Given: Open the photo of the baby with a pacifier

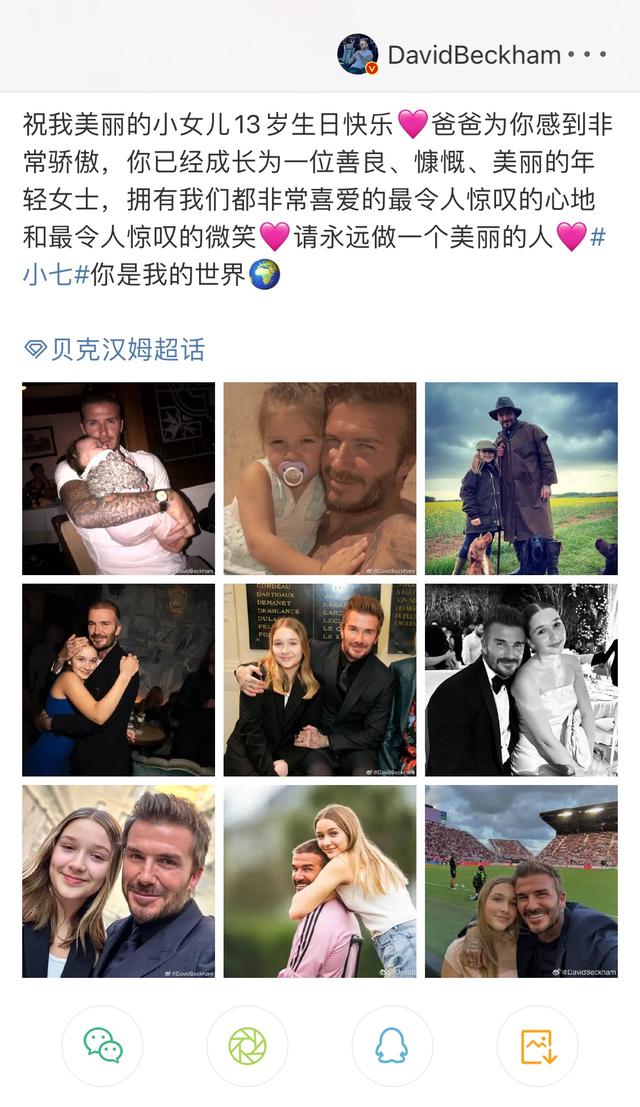Looking at the screenshot, I should pyautogui.click(x=320, y=478).
